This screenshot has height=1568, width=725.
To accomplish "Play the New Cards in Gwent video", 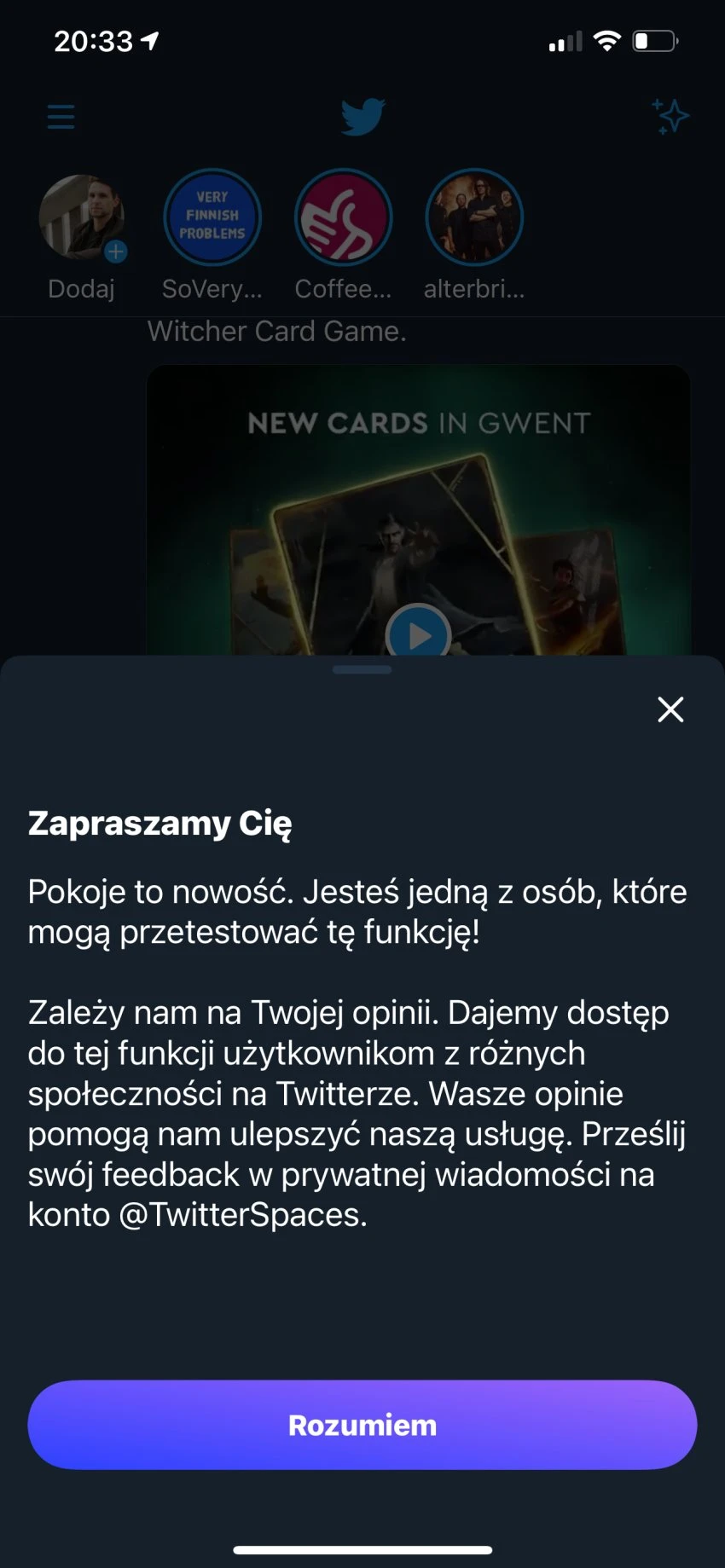I will [418, 634].
